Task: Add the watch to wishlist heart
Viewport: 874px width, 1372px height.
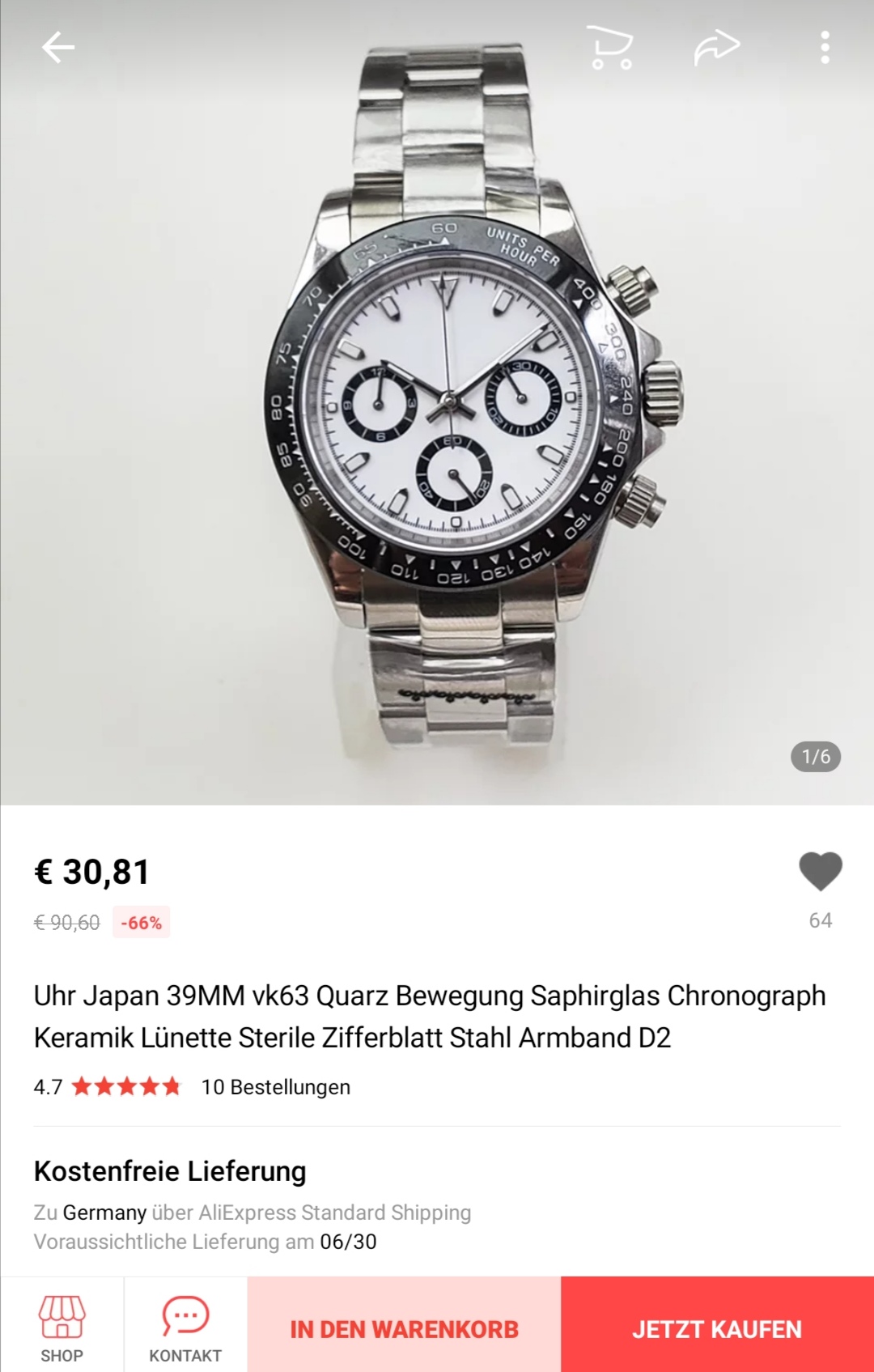Action: [x=821, y=873]
